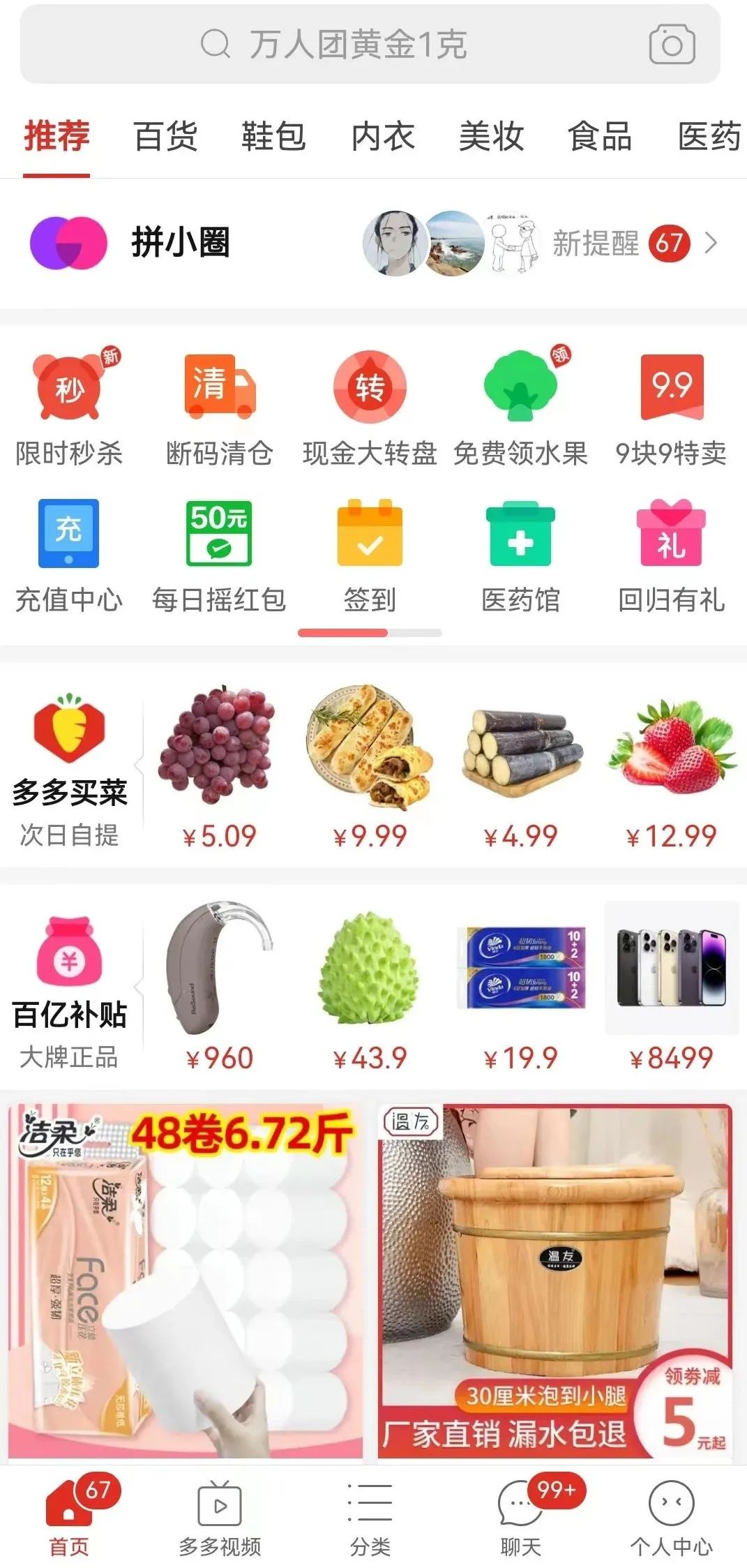
Task: Open 百亿补贴 subsidy section
Action: point(69,990)
